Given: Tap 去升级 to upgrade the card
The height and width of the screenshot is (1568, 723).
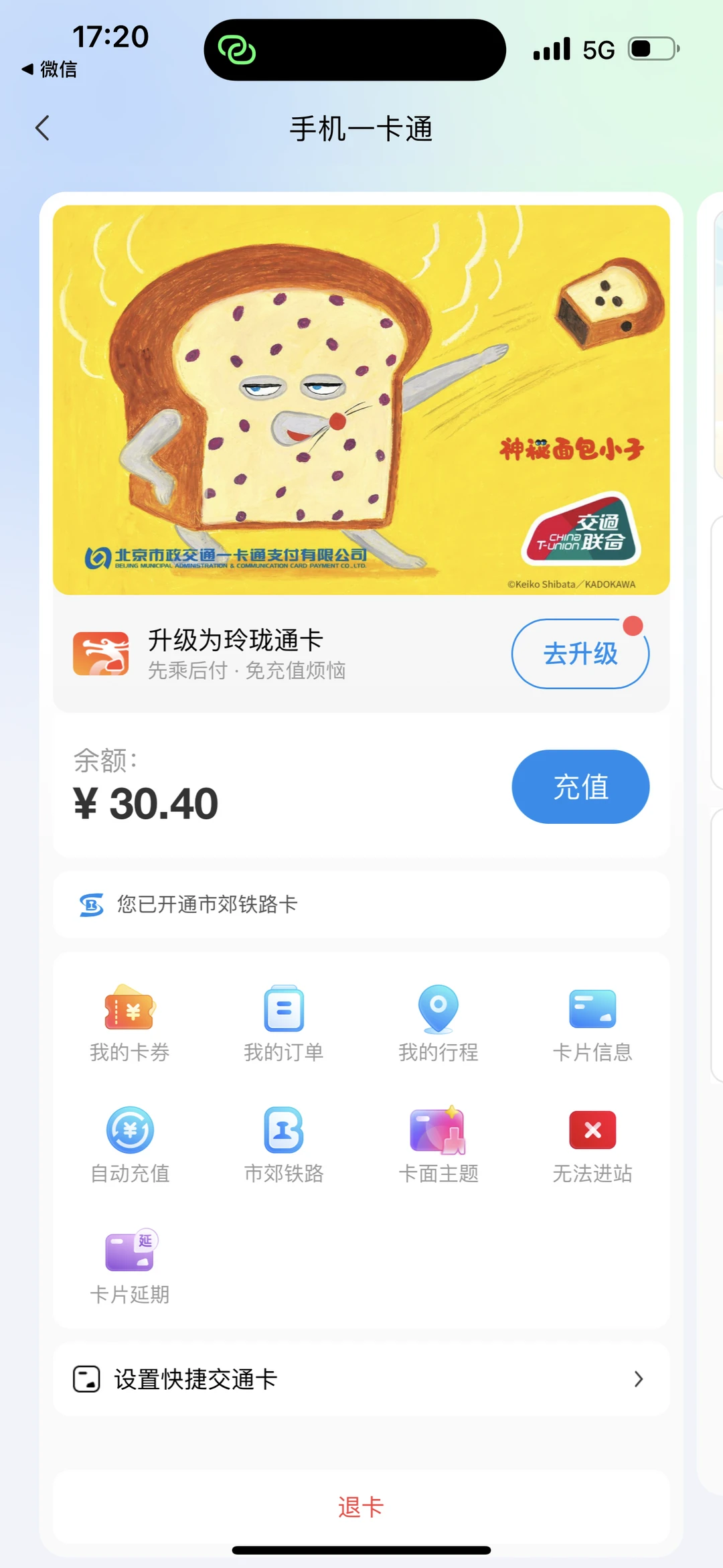Looking at the screenshot, I should pyautogui.click(x=580, y=653).
